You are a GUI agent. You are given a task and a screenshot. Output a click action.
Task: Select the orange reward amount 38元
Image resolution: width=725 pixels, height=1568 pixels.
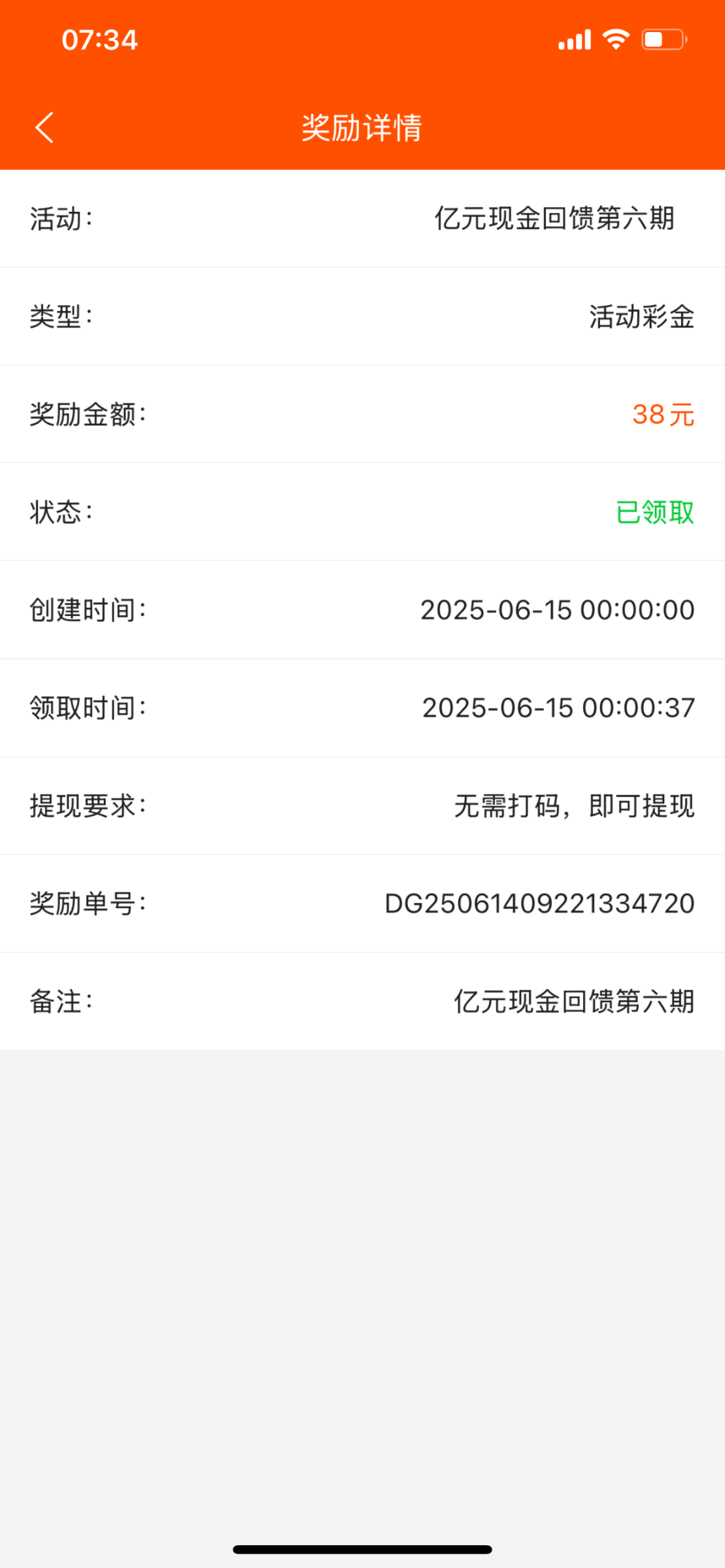(662, 414)
